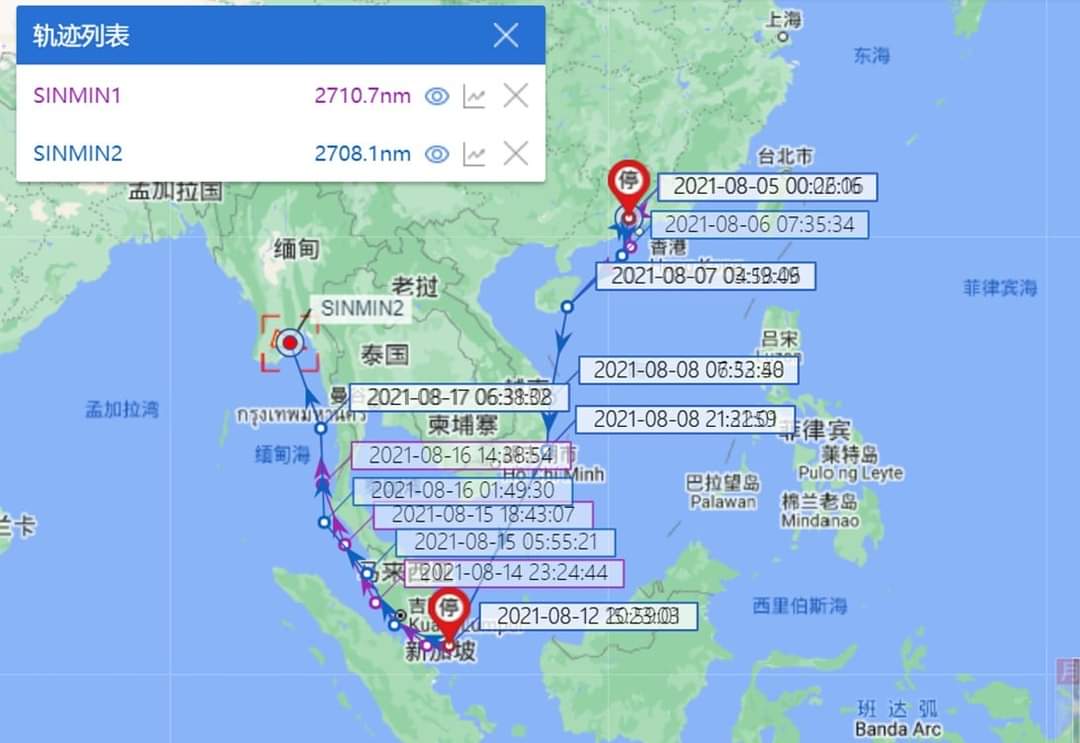Toggle visibility of SINMIN2 track
This screenshot has width=1080, height=743.
[436, 154]
